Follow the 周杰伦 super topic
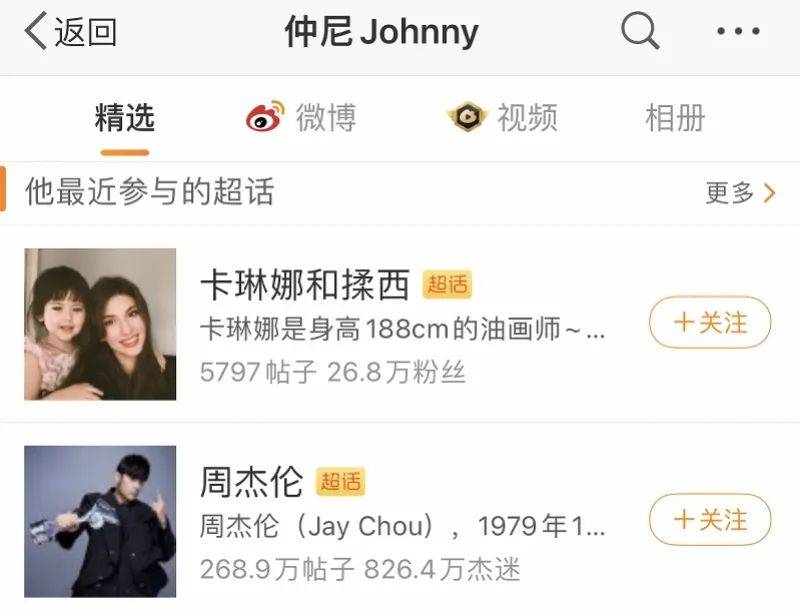Screen dimensions: 800x615 710,520
